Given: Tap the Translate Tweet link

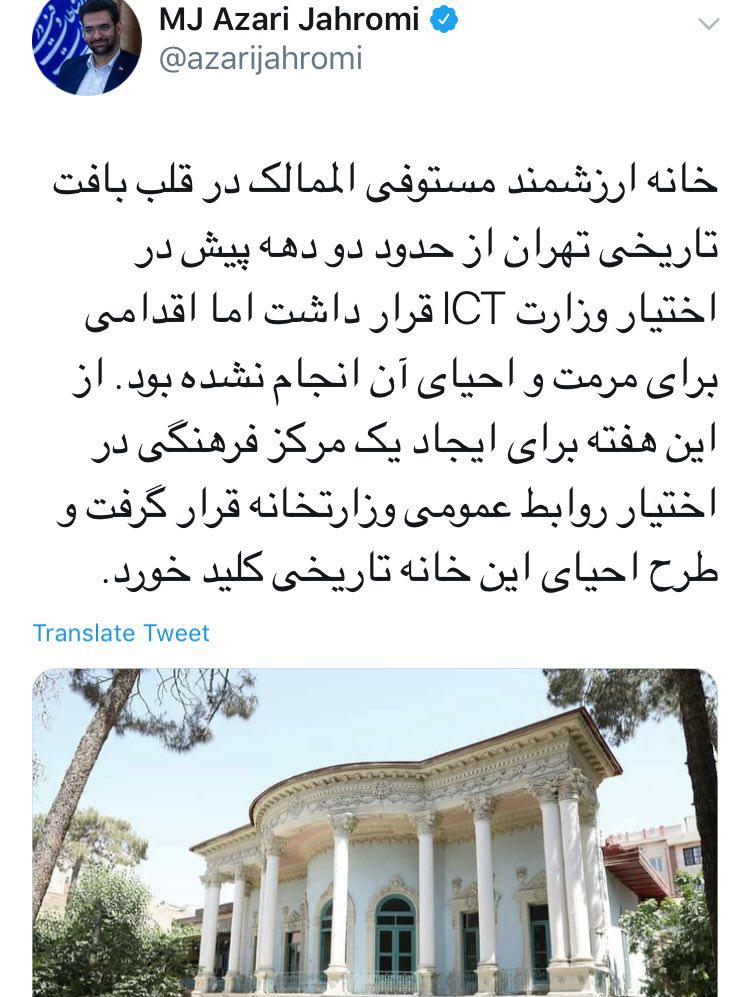Looking at the screenshot, I should click(x=121, y=633).
